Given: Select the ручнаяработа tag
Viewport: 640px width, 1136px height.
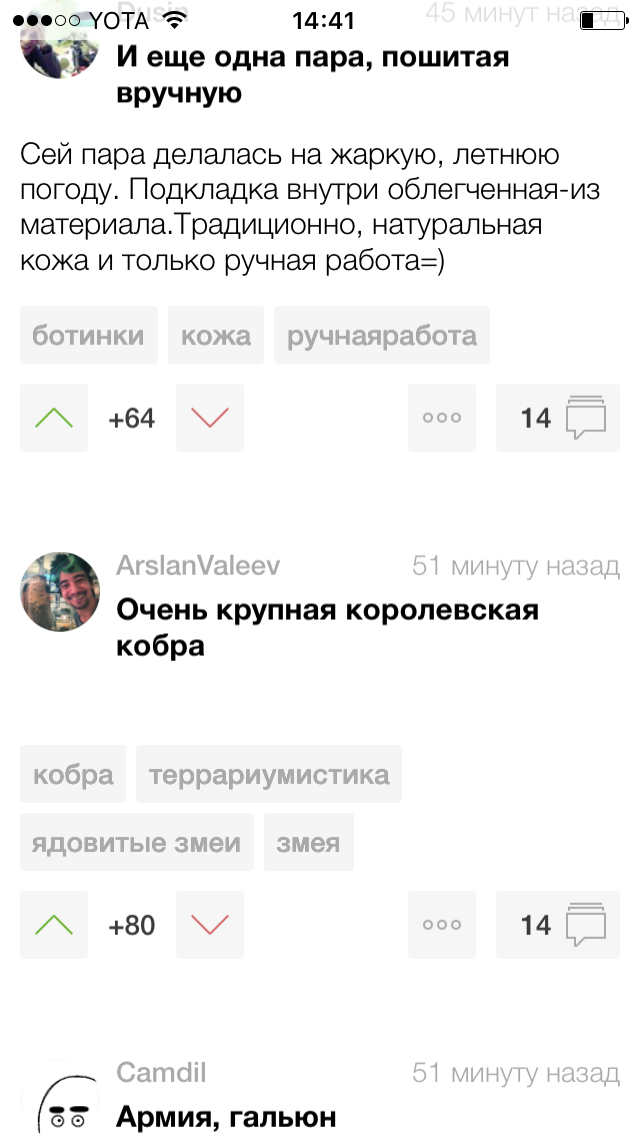Looking at the screenshot, I should click(x=381, y=336).
